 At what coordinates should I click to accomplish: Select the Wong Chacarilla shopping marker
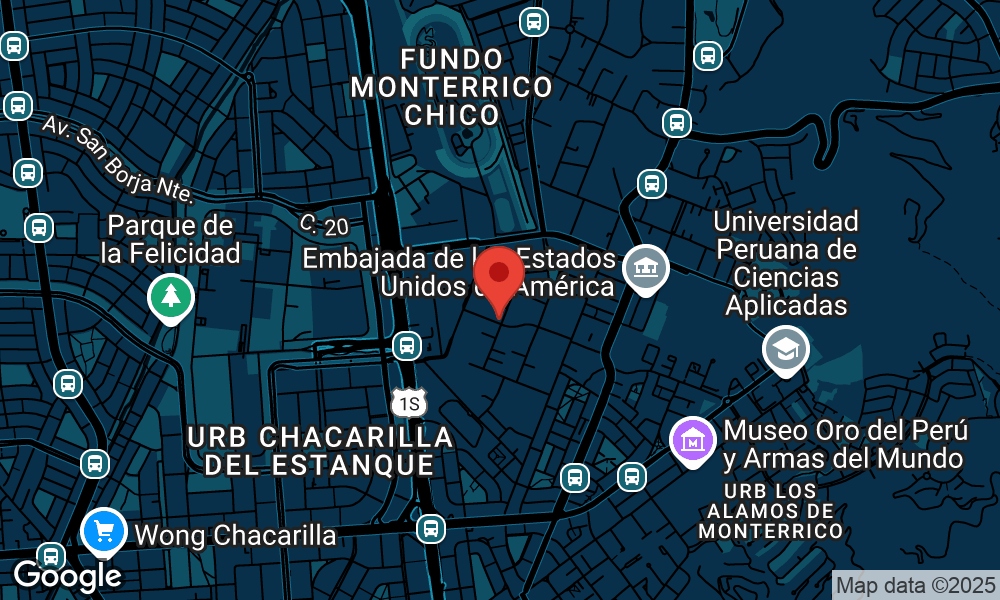(x=104, y=531)
